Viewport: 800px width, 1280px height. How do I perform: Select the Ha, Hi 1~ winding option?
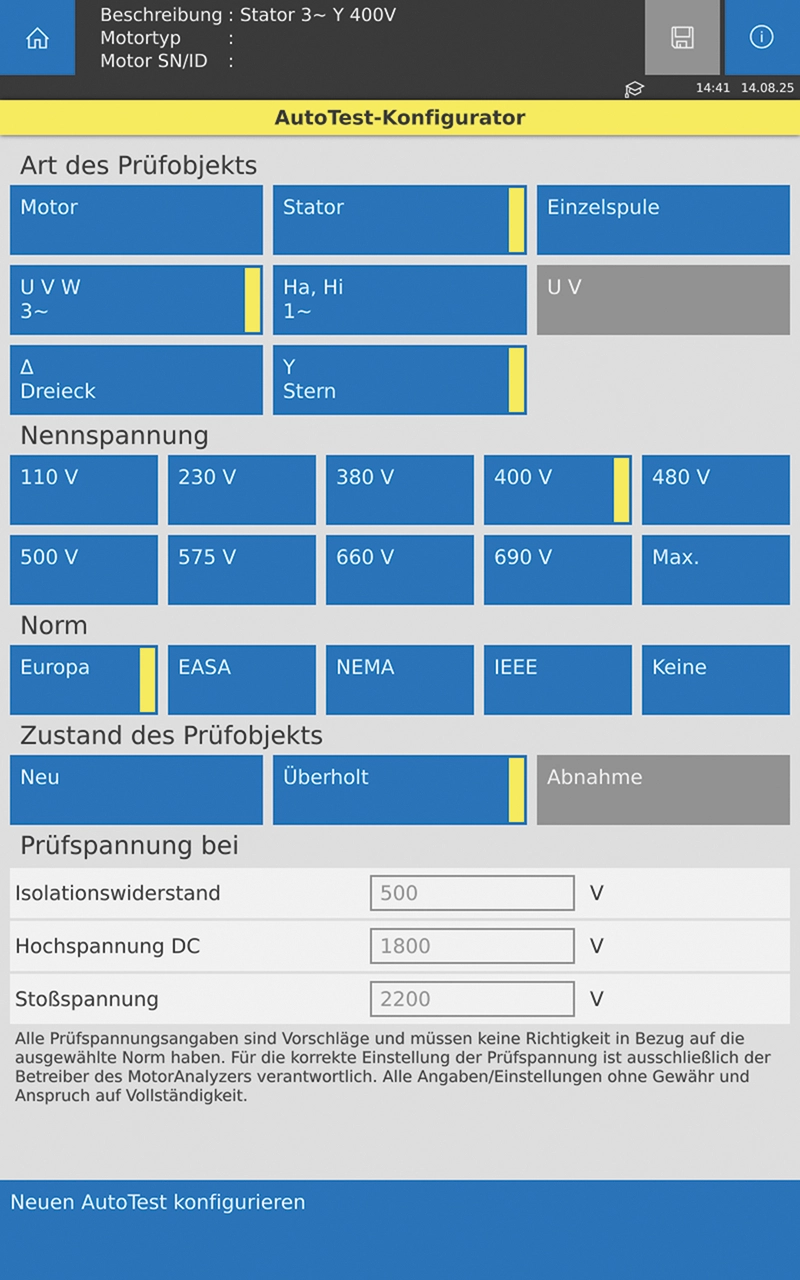[399, 300]
